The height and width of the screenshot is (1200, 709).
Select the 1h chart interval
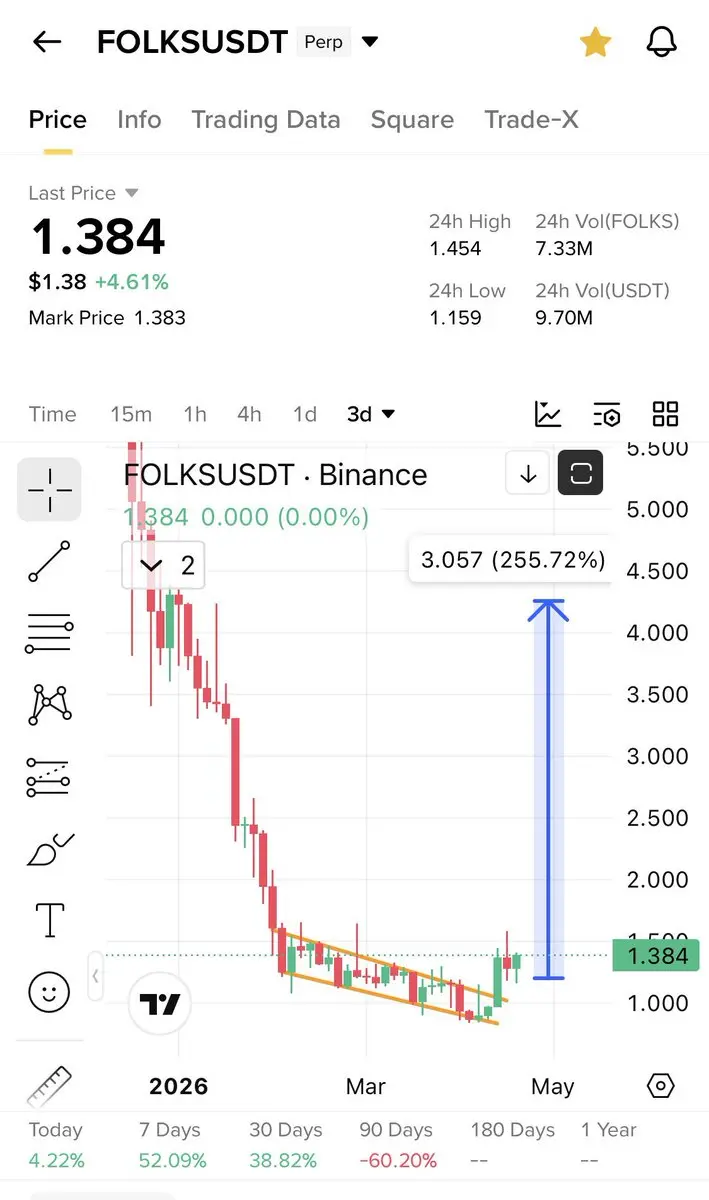(195, 414)
